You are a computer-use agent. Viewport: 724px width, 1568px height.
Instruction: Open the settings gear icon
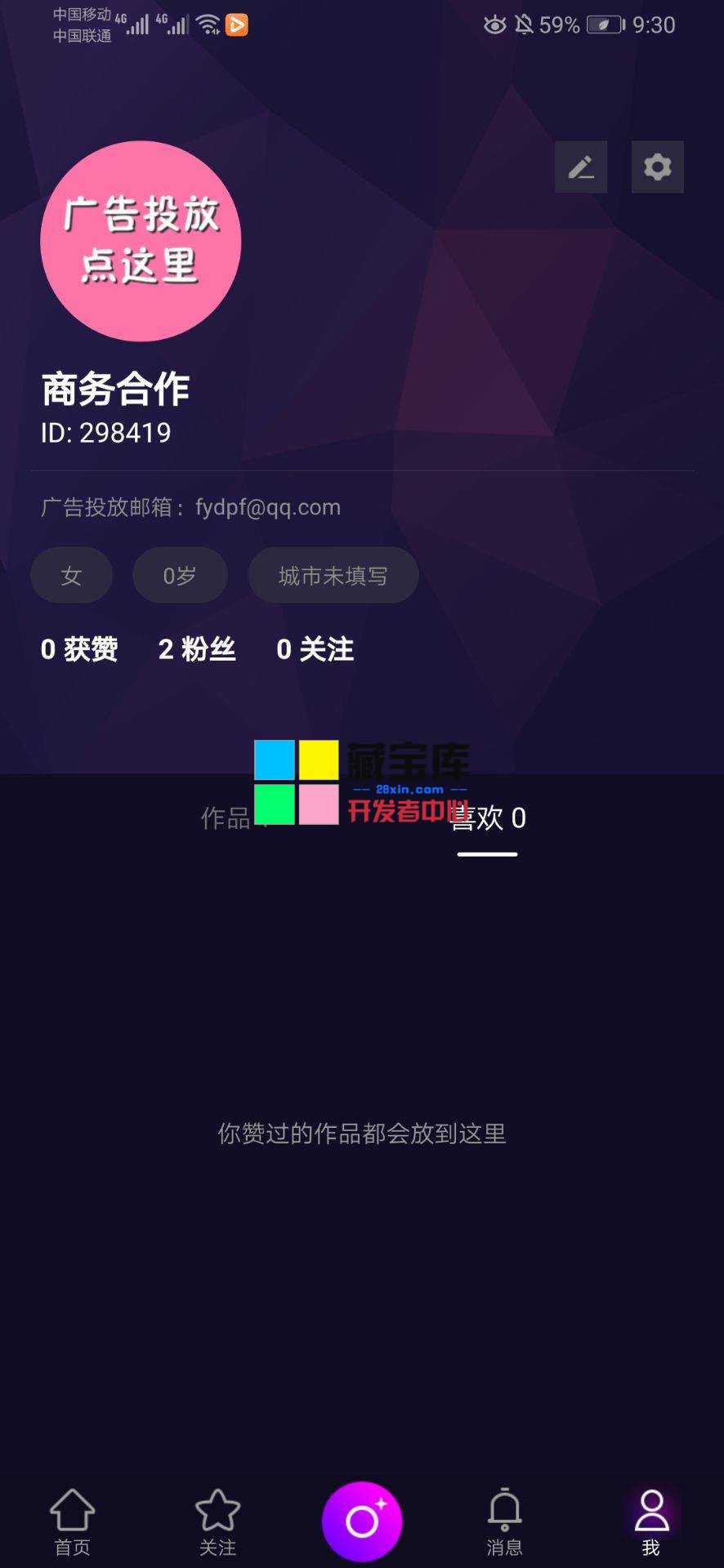pyautogui.click(x=657, y=167)
